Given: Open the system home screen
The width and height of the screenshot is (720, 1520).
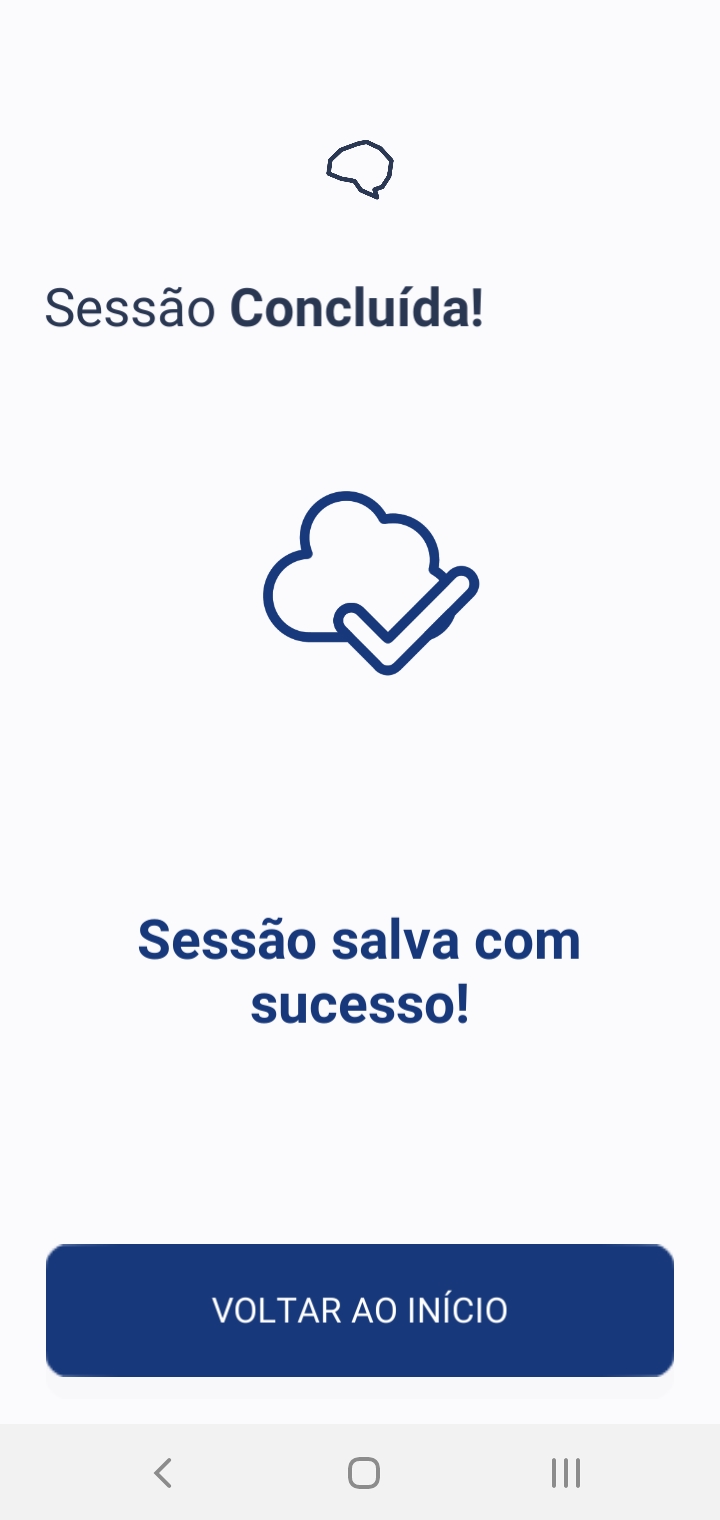Looking at the screenshot, I should point(364,1473).
